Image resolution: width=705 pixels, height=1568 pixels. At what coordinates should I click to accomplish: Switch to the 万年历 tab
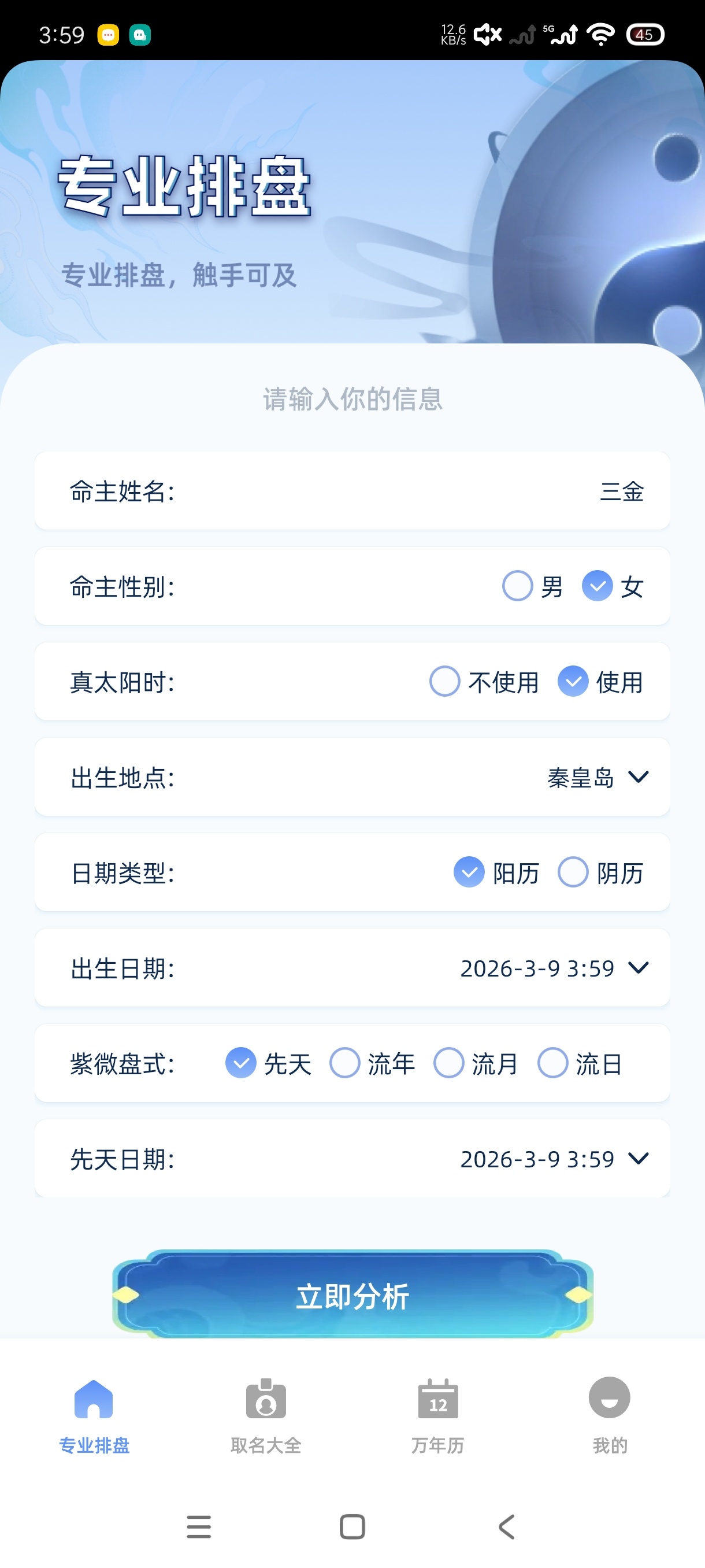coord(437,1412)
